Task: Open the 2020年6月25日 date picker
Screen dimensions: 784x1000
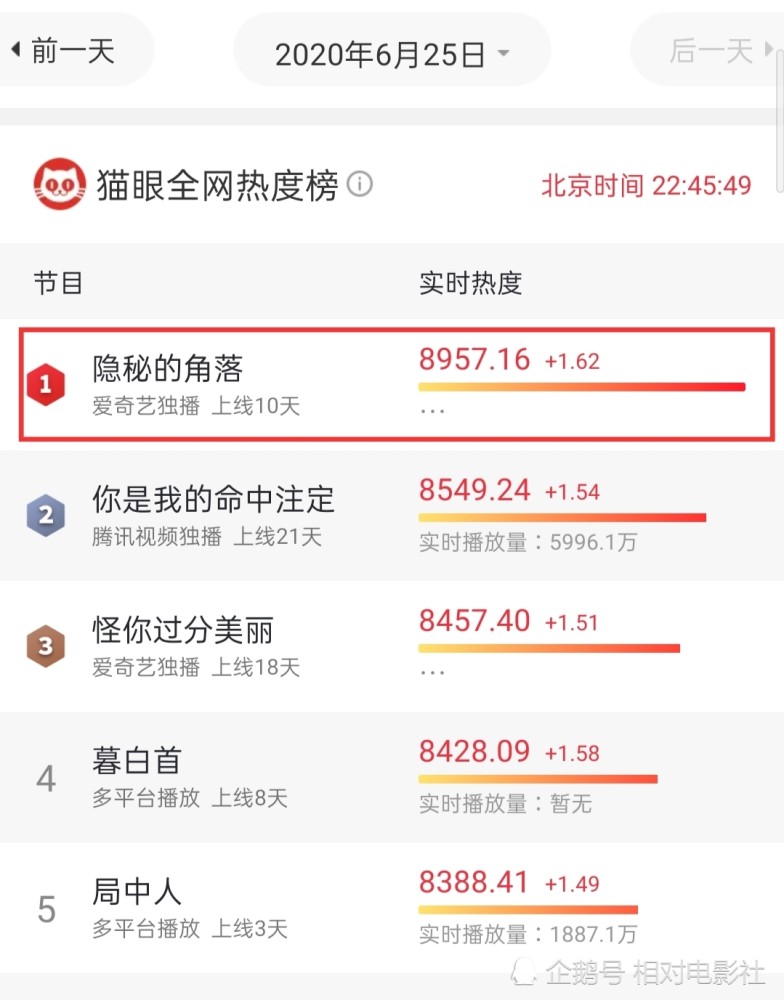Action: click(x=391, y=53)
